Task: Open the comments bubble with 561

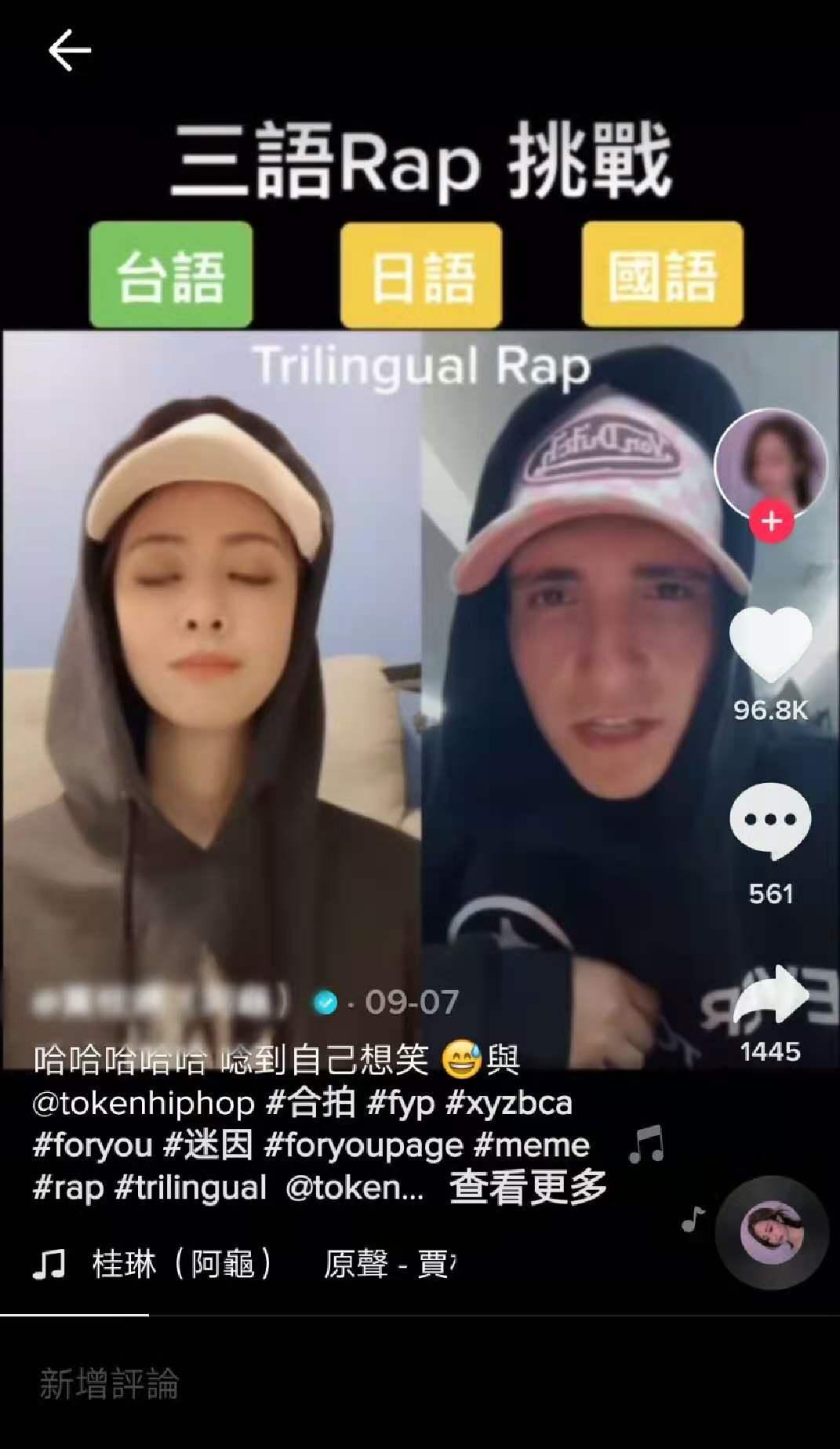Action: [770, 821]
